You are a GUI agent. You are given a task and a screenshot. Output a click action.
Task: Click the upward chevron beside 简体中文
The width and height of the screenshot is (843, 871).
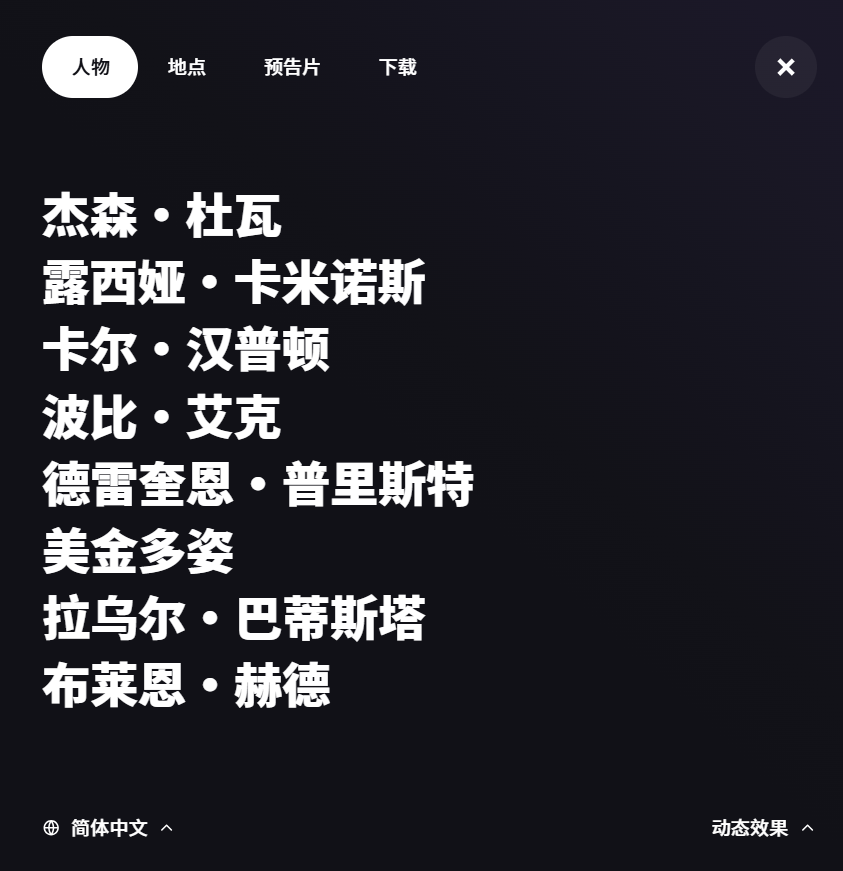pos(166,828)
